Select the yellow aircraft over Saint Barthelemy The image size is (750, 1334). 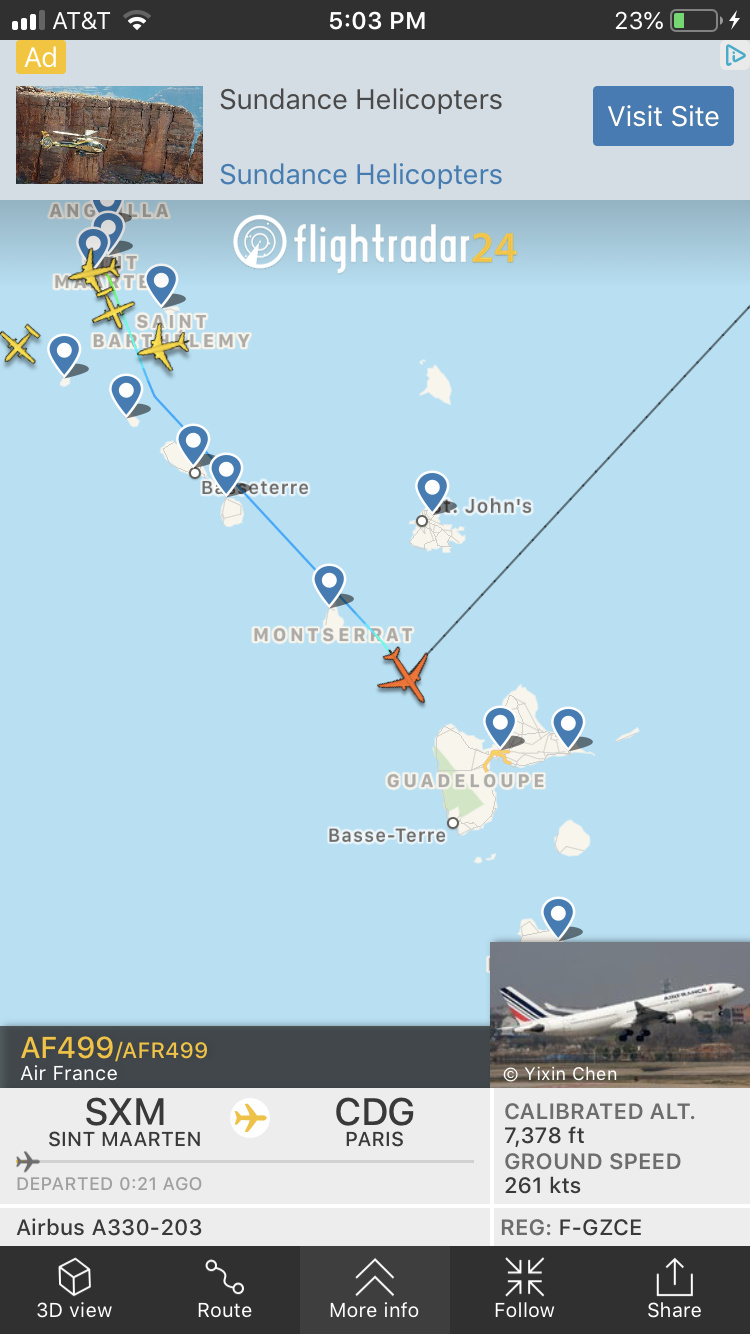point(162,347)
